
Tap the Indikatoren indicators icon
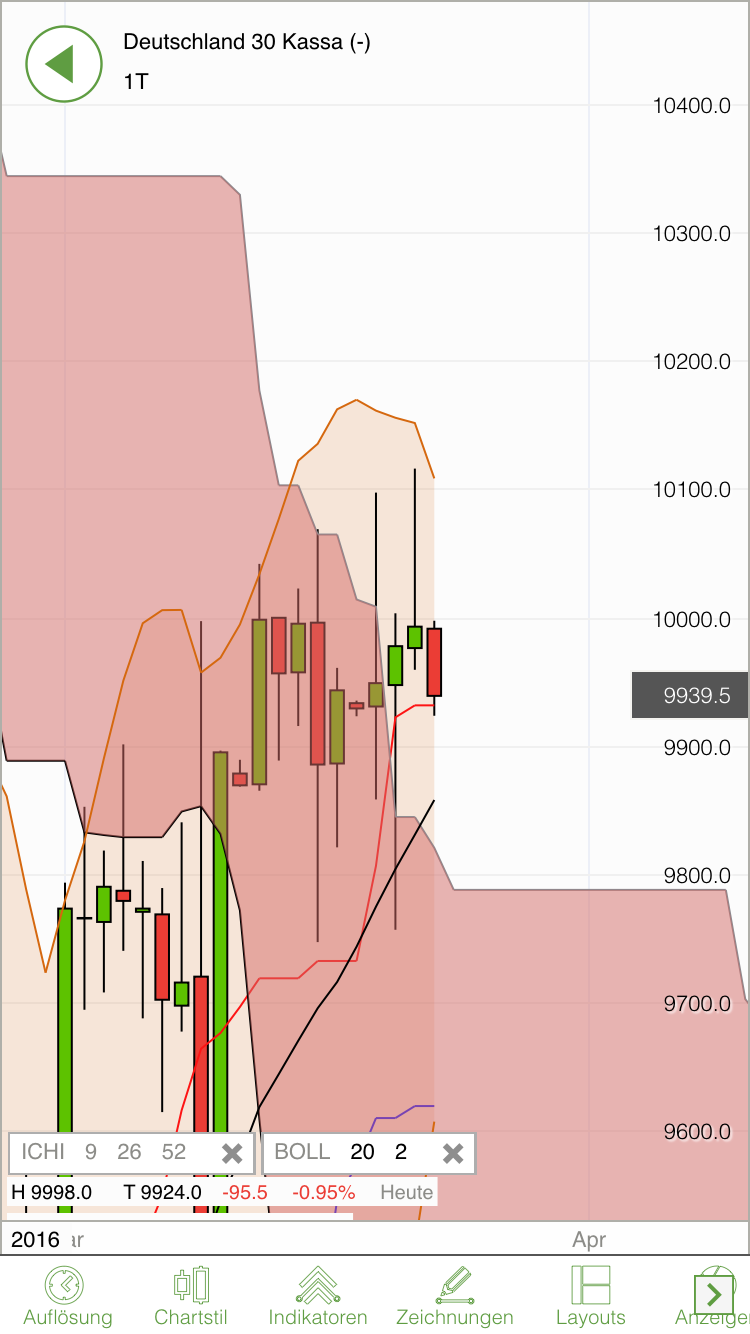coord(317,1283)
